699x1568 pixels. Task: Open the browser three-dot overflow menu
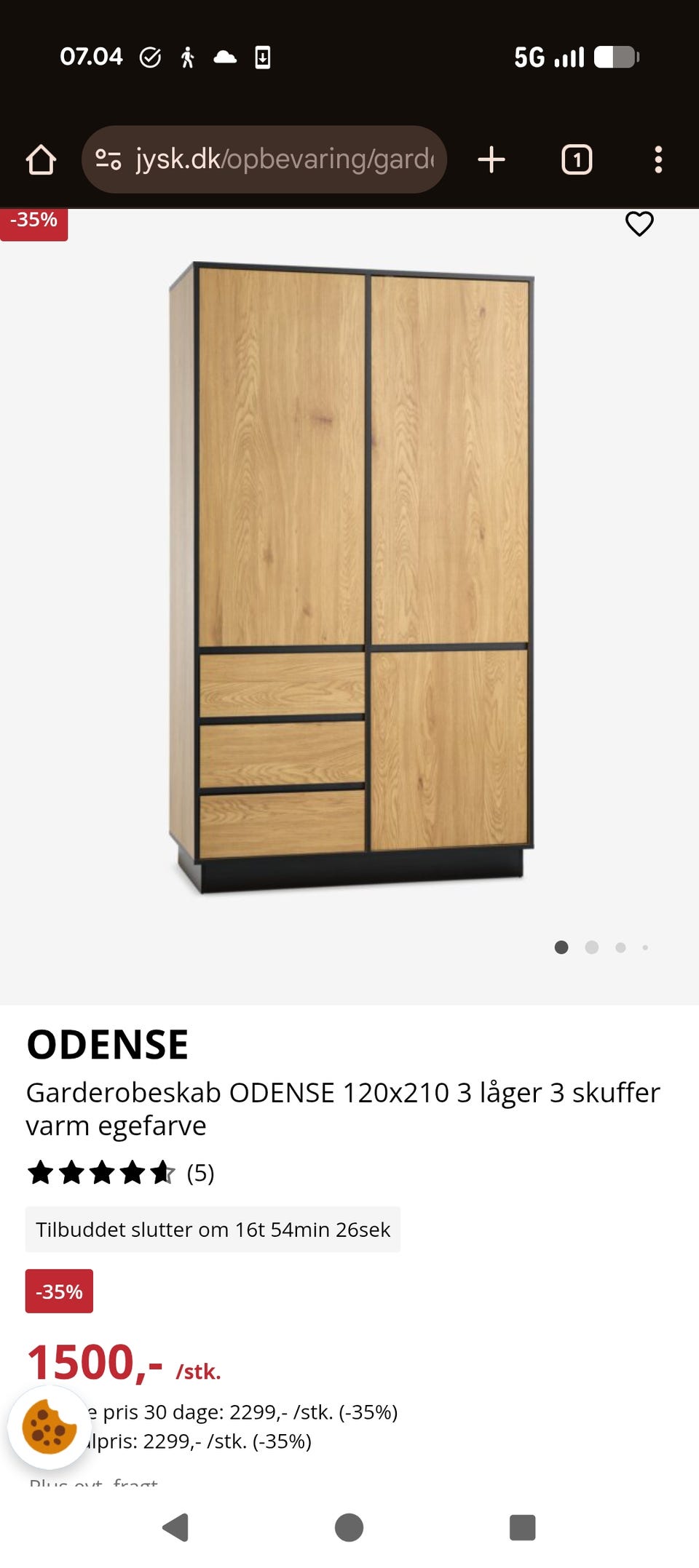[658, 159]
